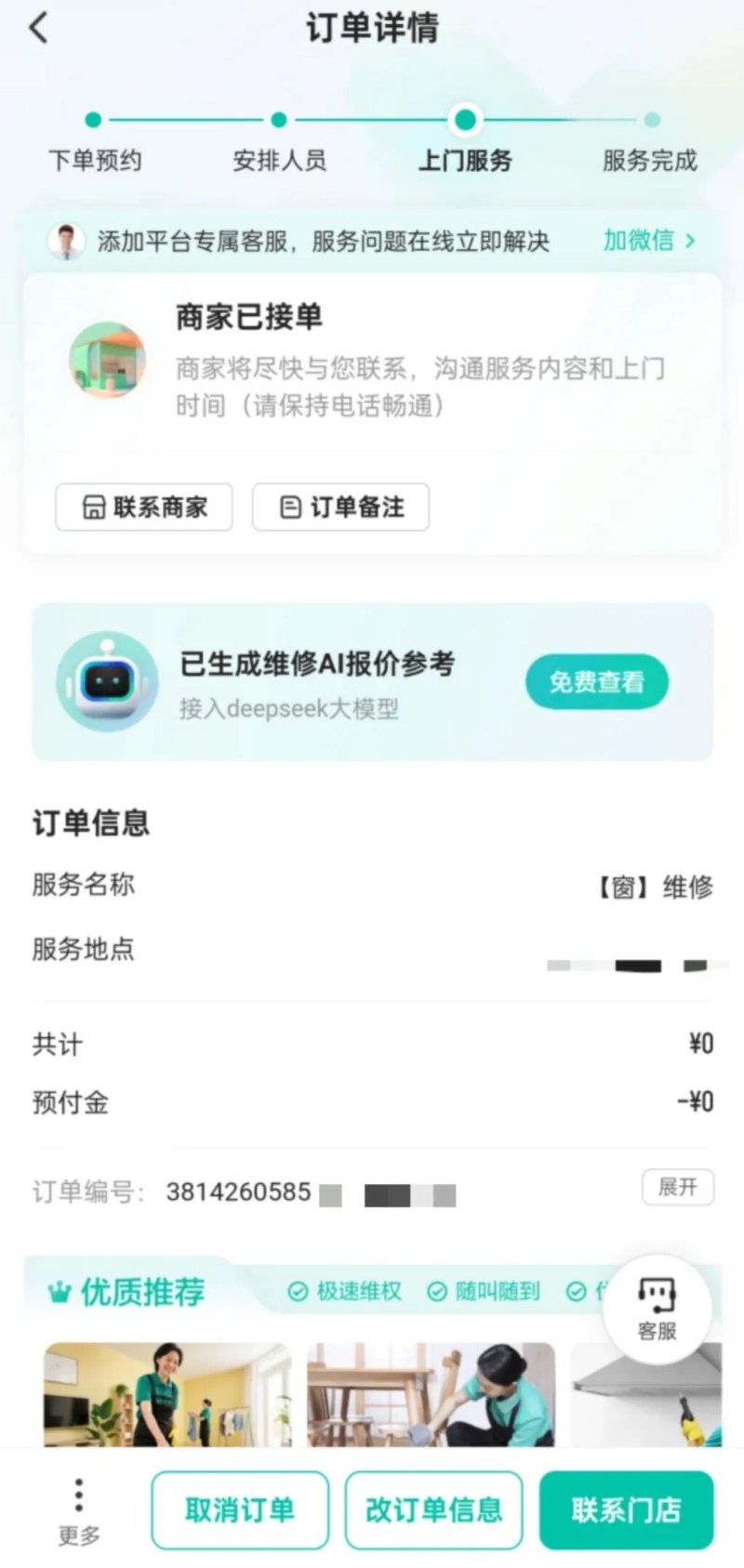This screenshot has width=744, height=1568.
Task: Open the floating 客服 customer service bubble
Action: [x=657, y=1308]
